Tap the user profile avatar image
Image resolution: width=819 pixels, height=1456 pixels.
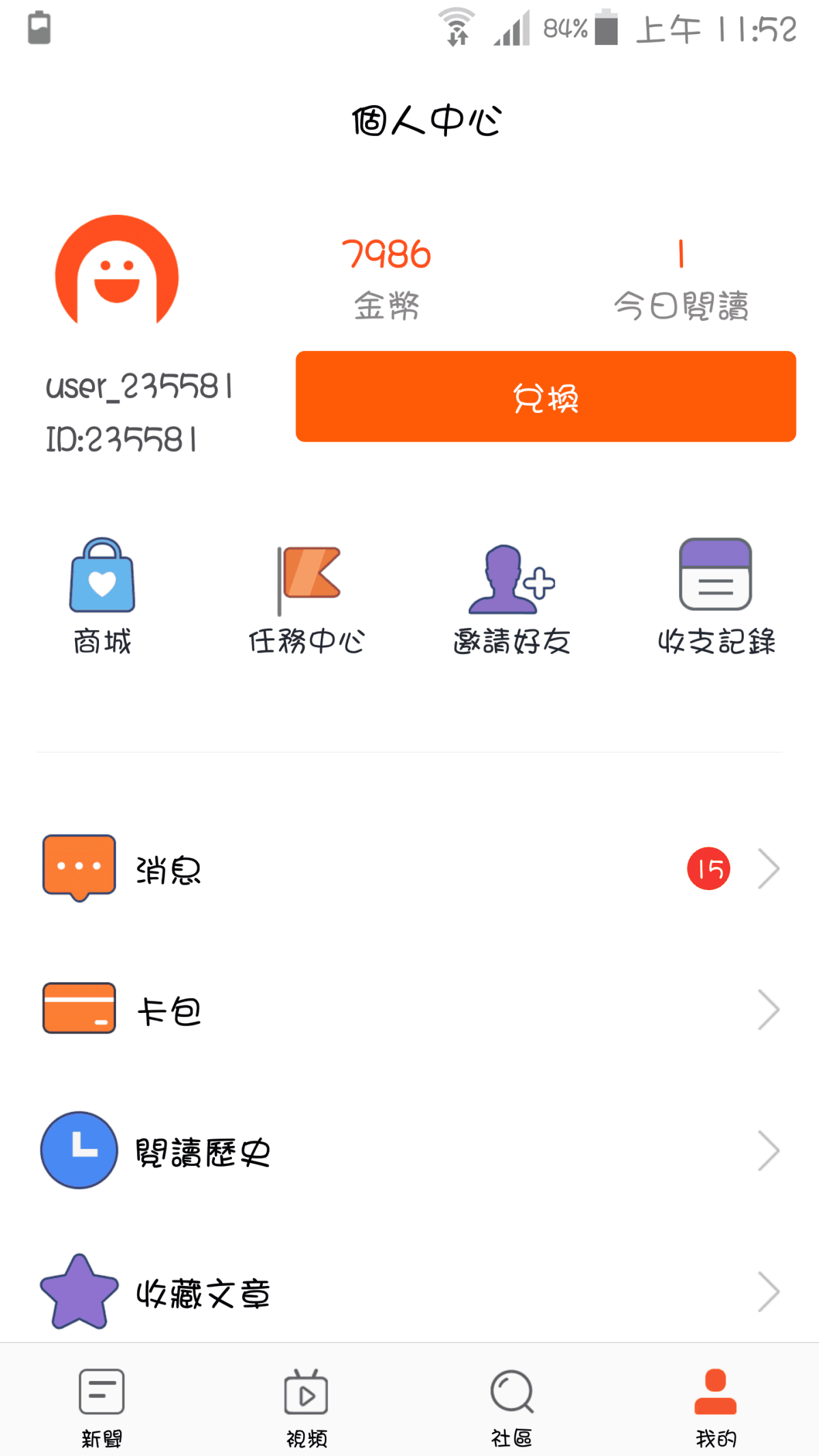pos(116,273)
